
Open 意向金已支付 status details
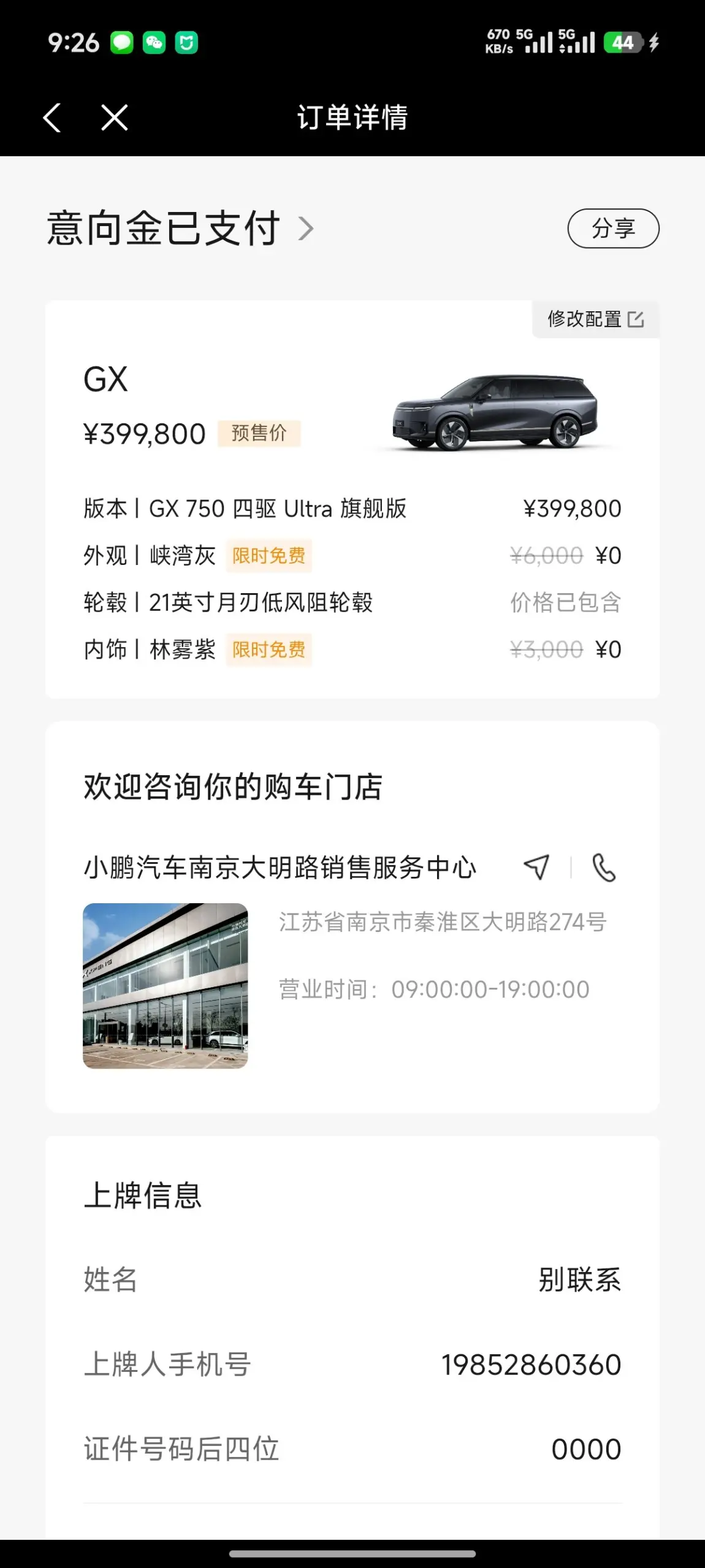[181, 229]
